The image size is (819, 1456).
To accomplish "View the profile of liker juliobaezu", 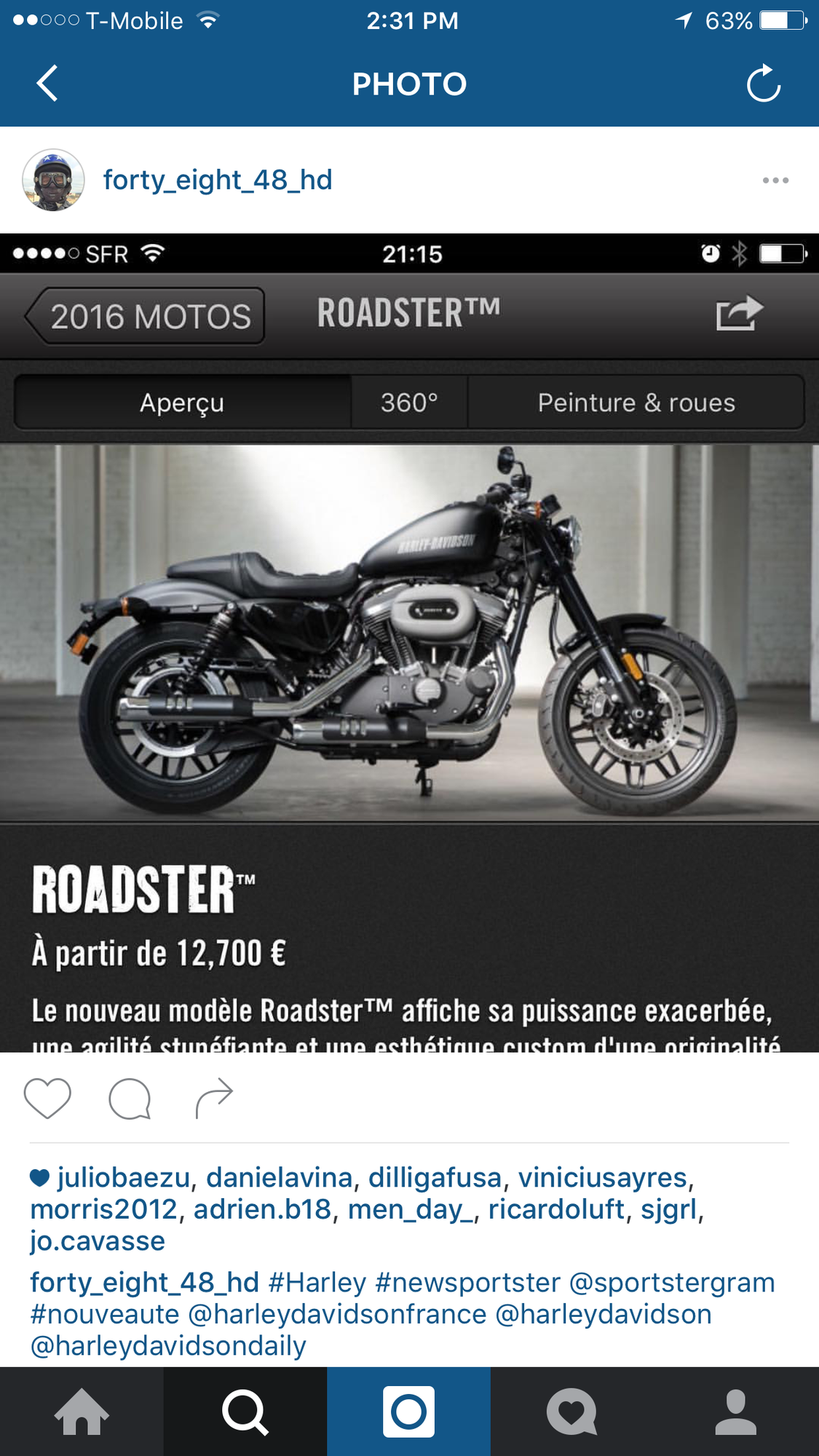I will coord(124,1177).
